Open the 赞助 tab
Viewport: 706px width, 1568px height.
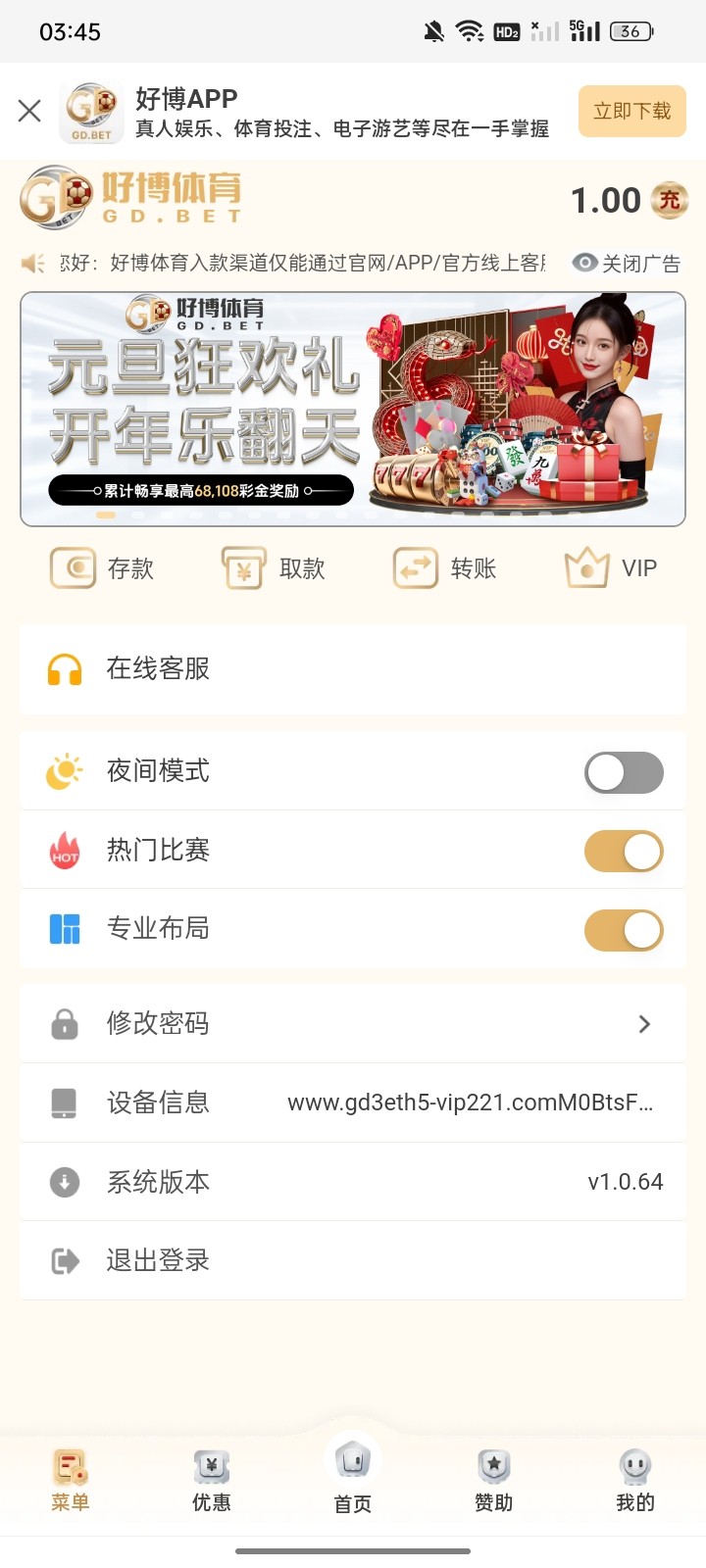[x=494, y=1480]
